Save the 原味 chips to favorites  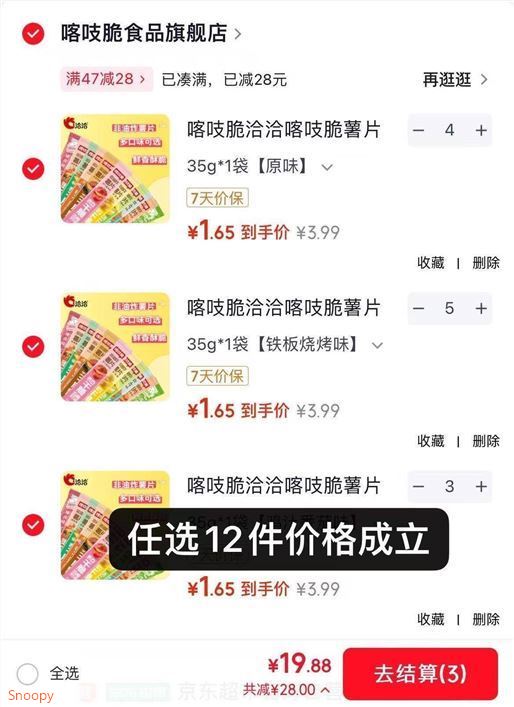pos(431,262)
